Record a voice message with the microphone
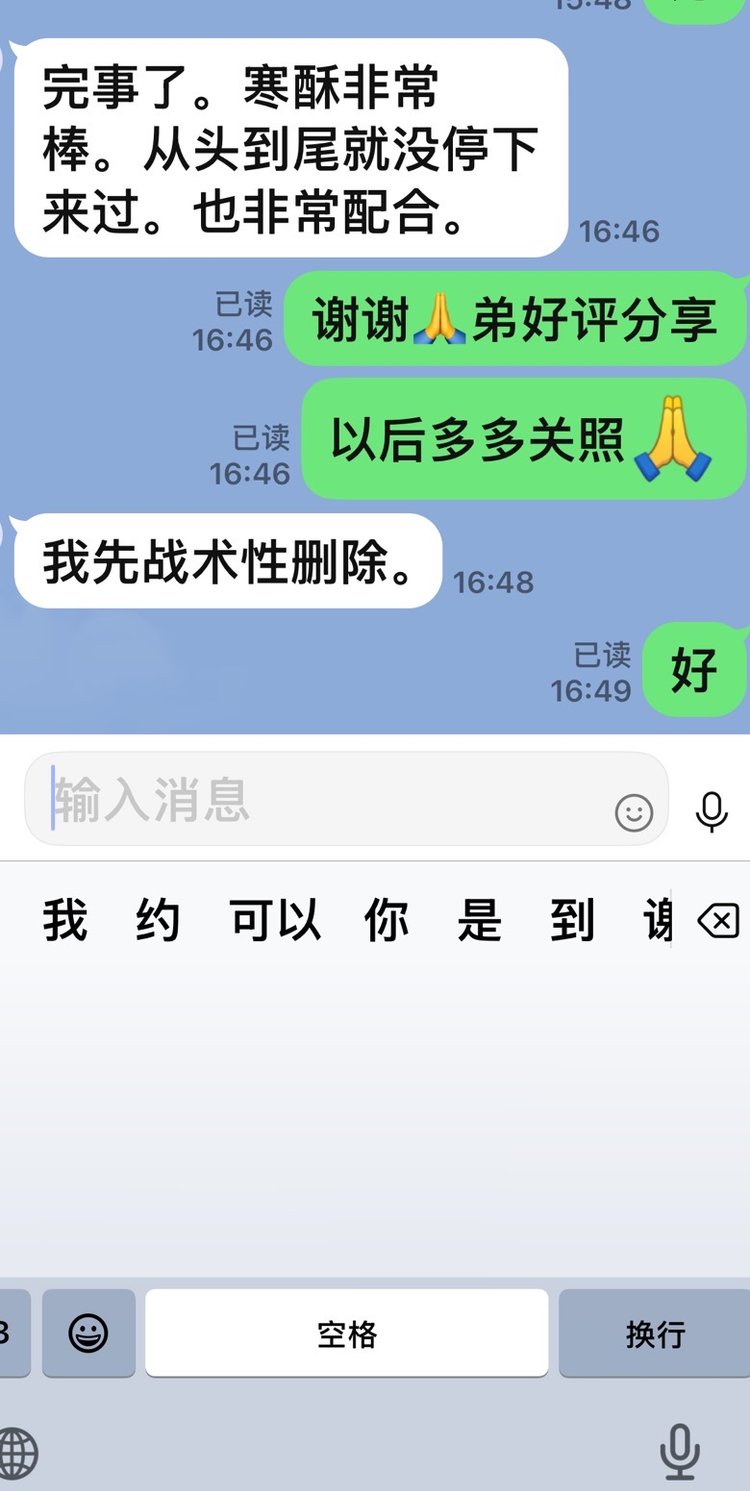 pos(711,811)
